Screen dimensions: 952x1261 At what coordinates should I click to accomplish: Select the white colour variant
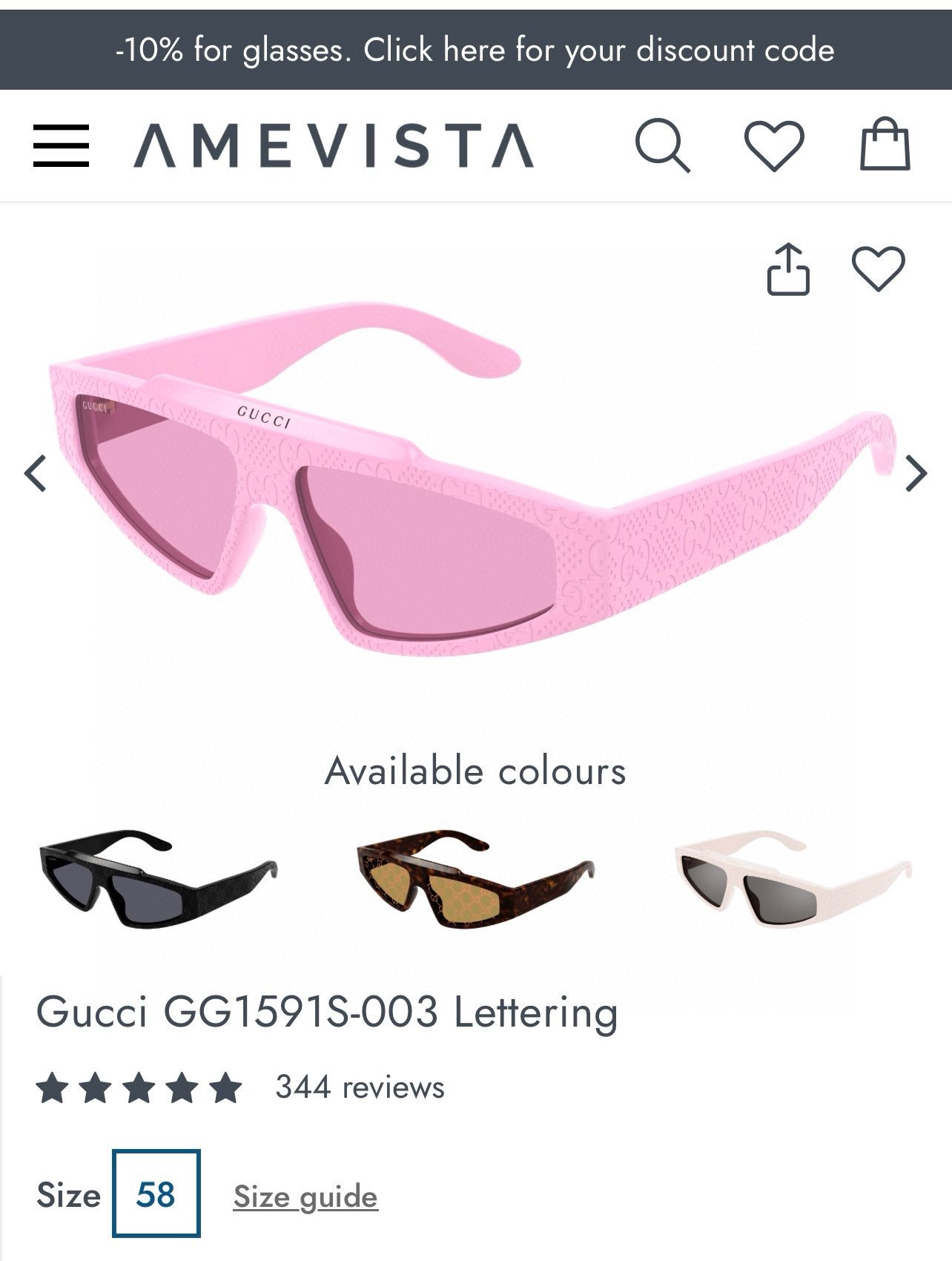coord(793,878)
